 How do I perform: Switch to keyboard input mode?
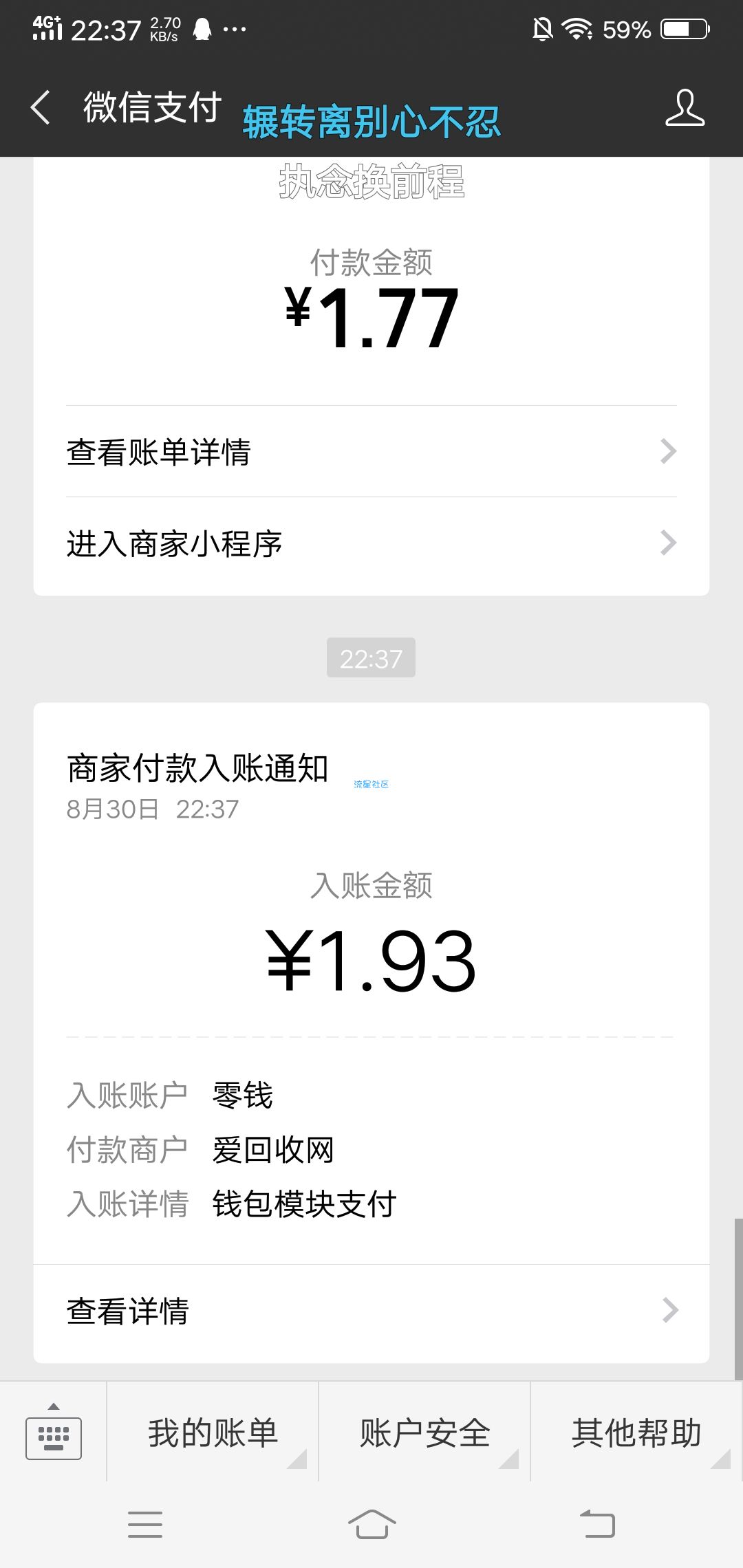pos(54,1431)
